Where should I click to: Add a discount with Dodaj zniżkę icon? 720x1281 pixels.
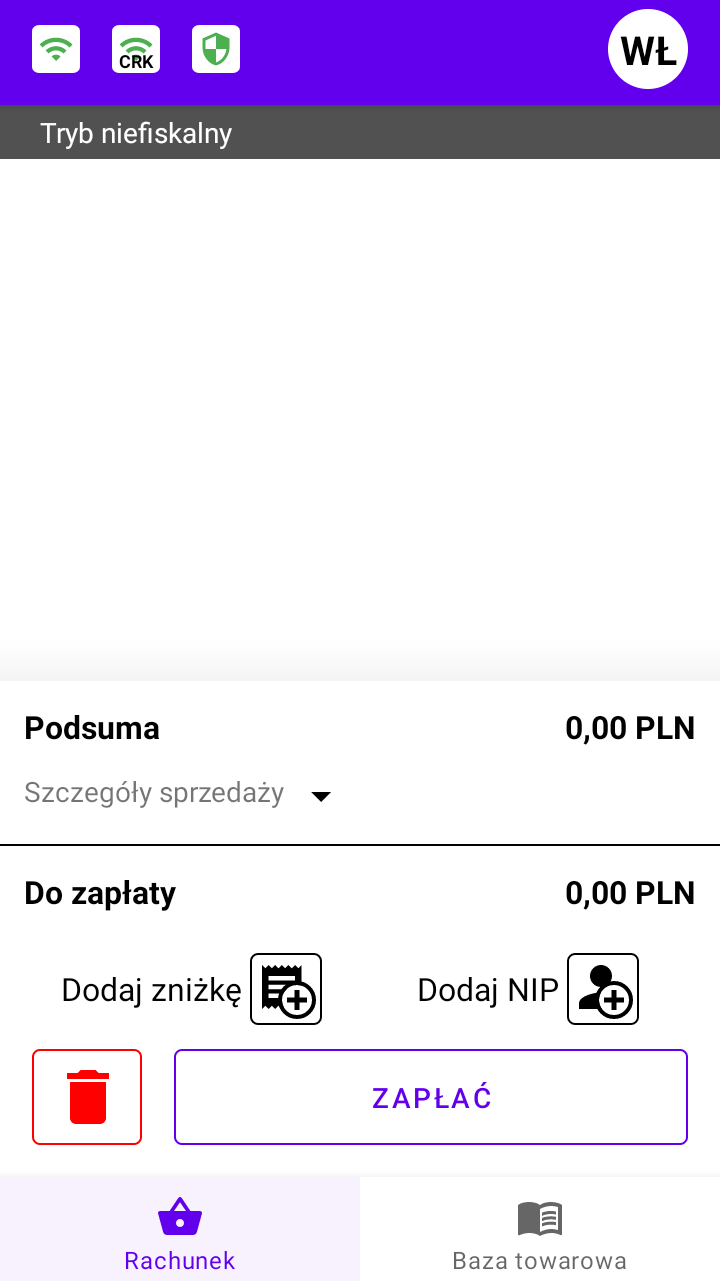[286, 989]
